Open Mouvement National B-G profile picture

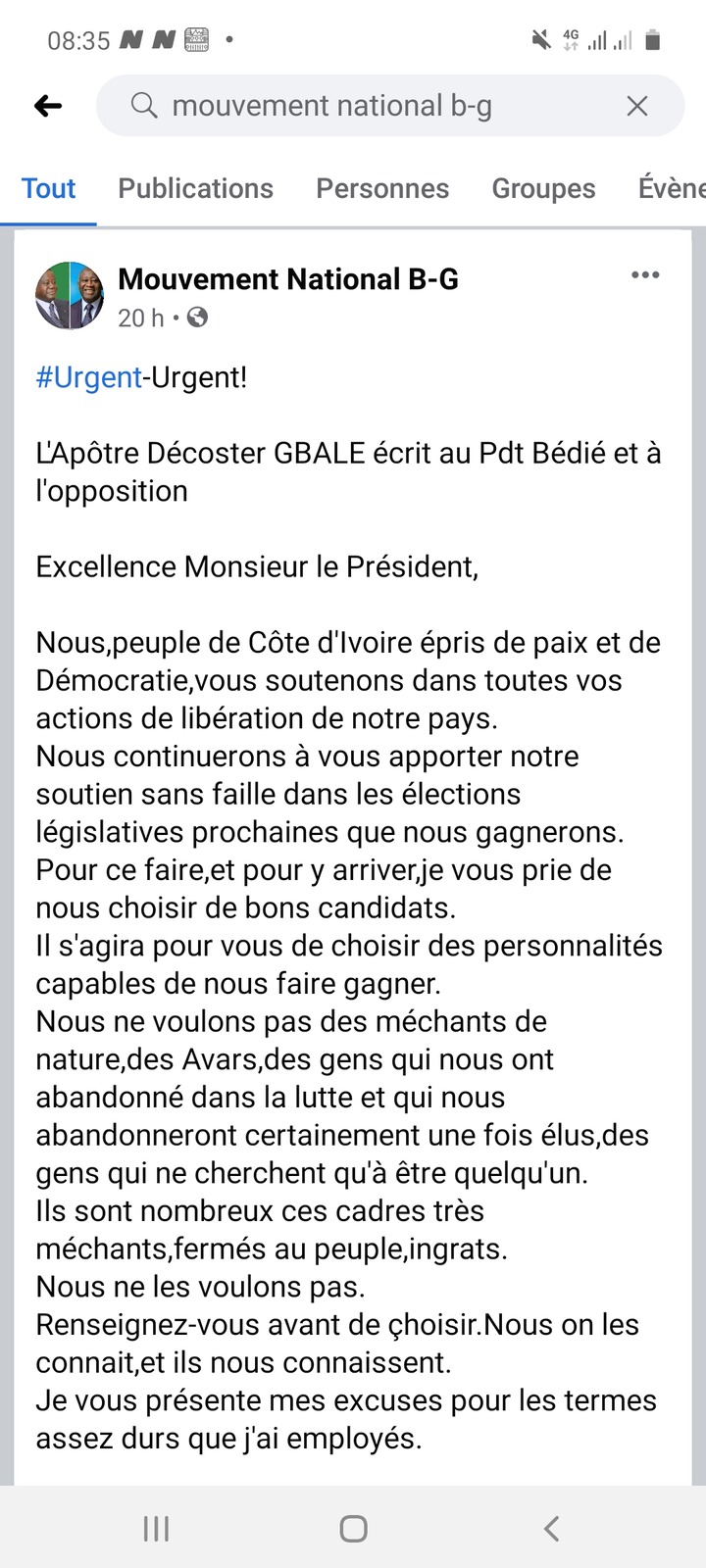coord(70,296)
